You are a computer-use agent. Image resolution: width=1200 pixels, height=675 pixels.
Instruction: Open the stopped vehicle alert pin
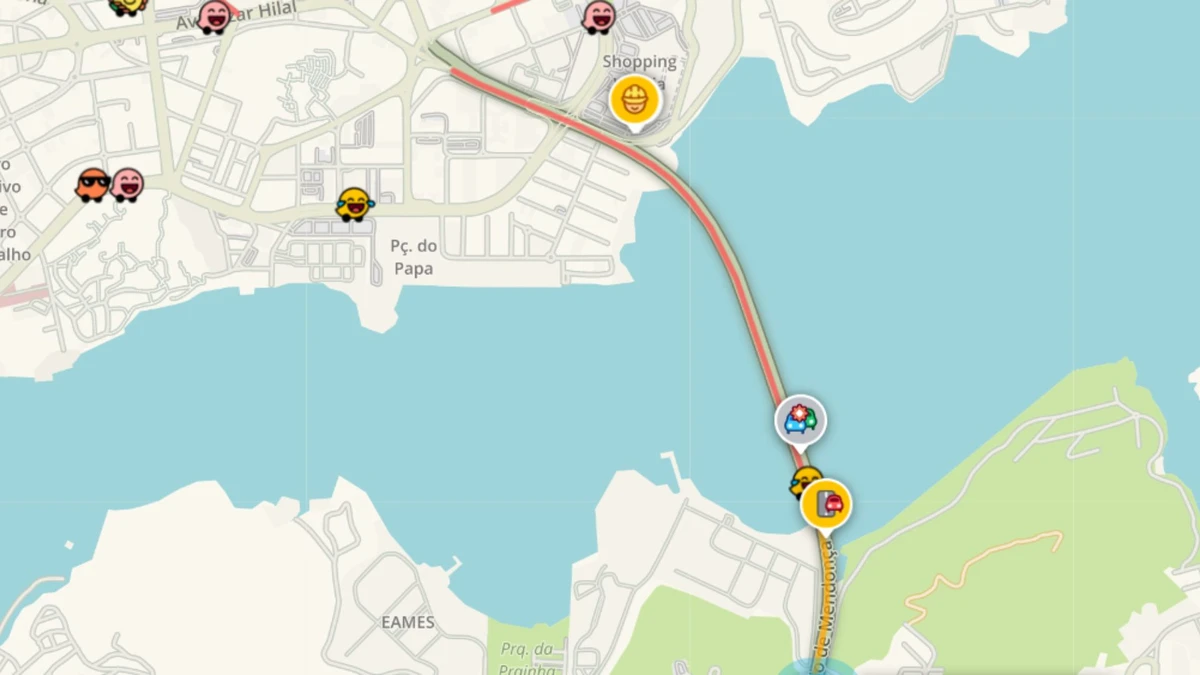coord(826,504)
